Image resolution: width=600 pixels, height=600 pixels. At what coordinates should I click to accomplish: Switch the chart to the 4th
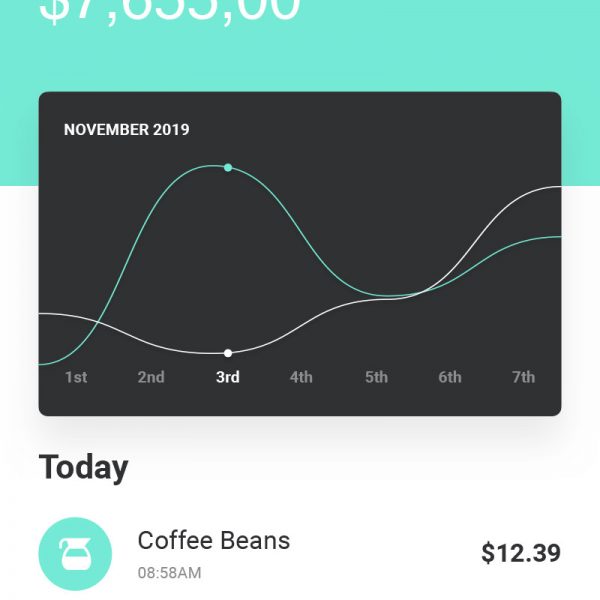[x=301, y=377]
